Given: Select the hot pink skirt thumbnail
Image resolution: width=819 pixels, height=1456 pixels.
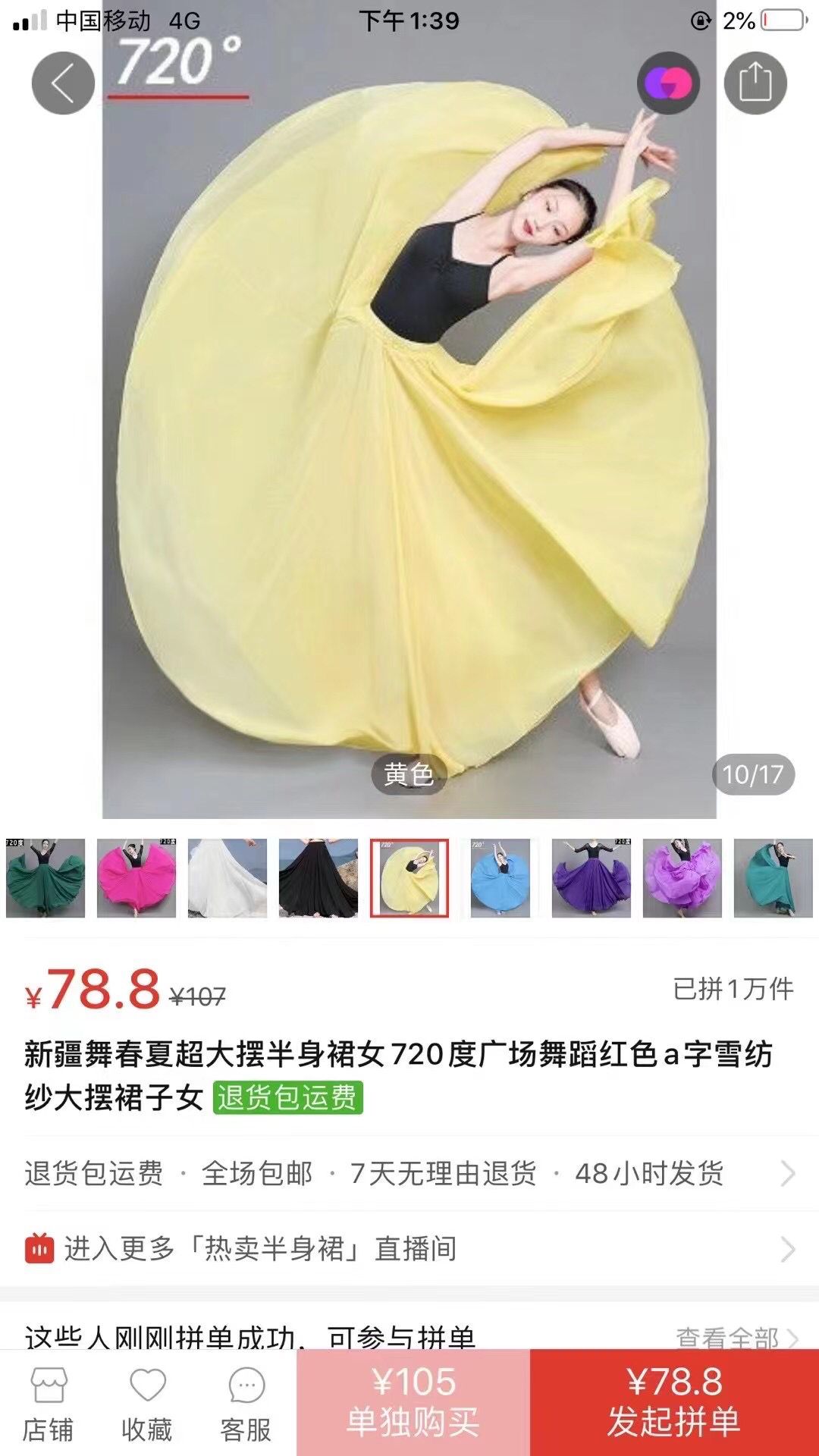Looking at the screenshot, I should [136, 878].
